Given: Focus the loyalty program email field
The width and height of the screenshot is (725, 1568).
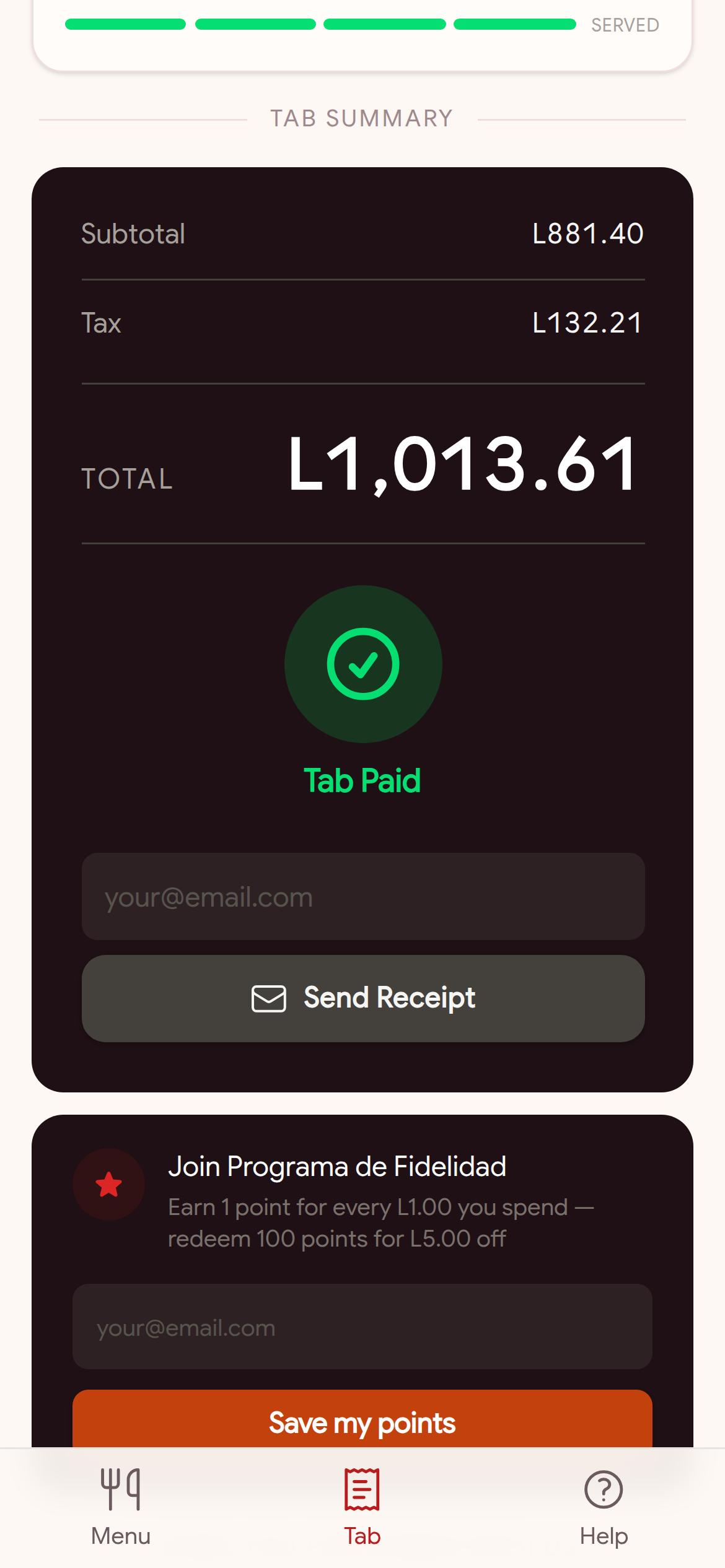Looking at the screenshot, I should 362,1326.
